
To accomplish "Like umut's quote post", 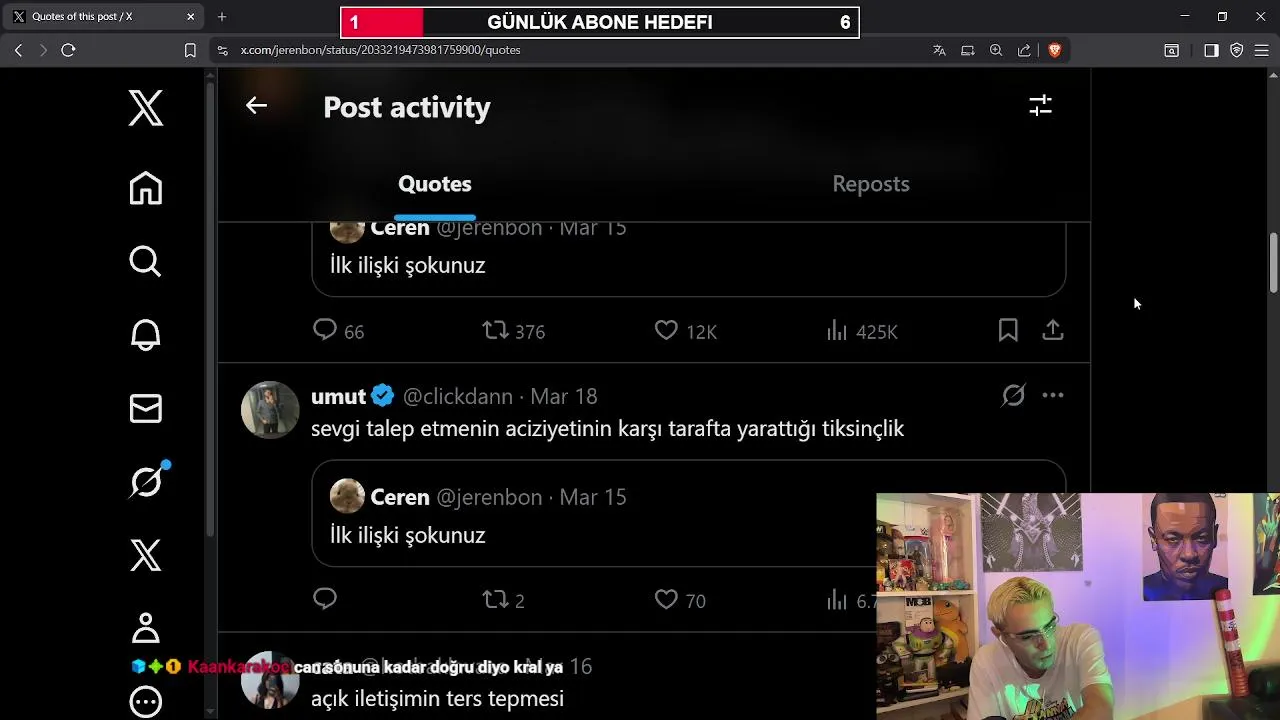I will [666, 600].
